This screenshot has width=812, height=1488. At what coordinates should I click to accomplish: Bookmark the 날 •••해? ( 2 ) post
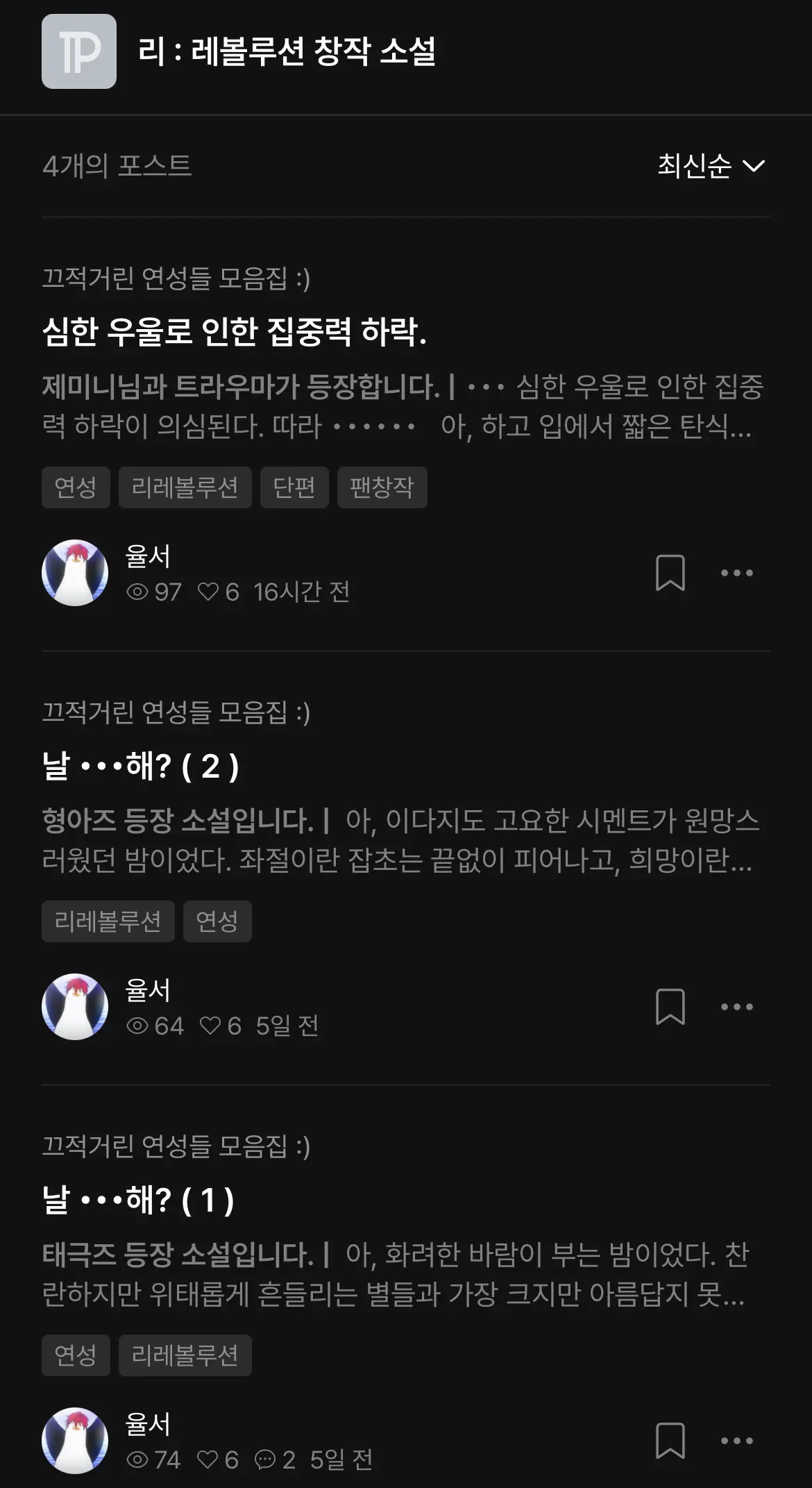coord(670,1007)
